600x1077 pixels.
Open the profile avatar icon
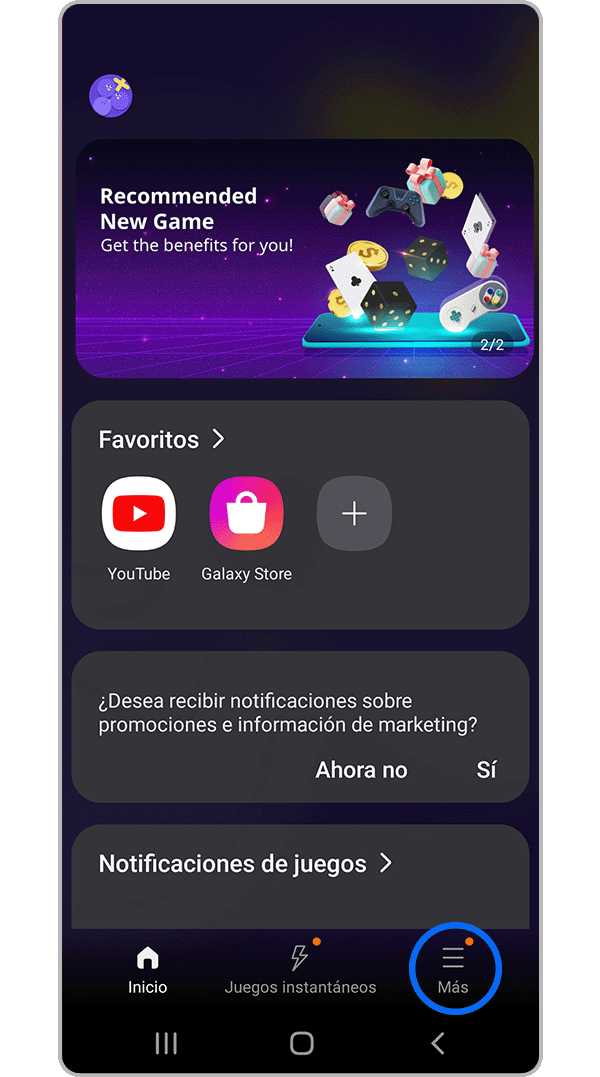111,97
